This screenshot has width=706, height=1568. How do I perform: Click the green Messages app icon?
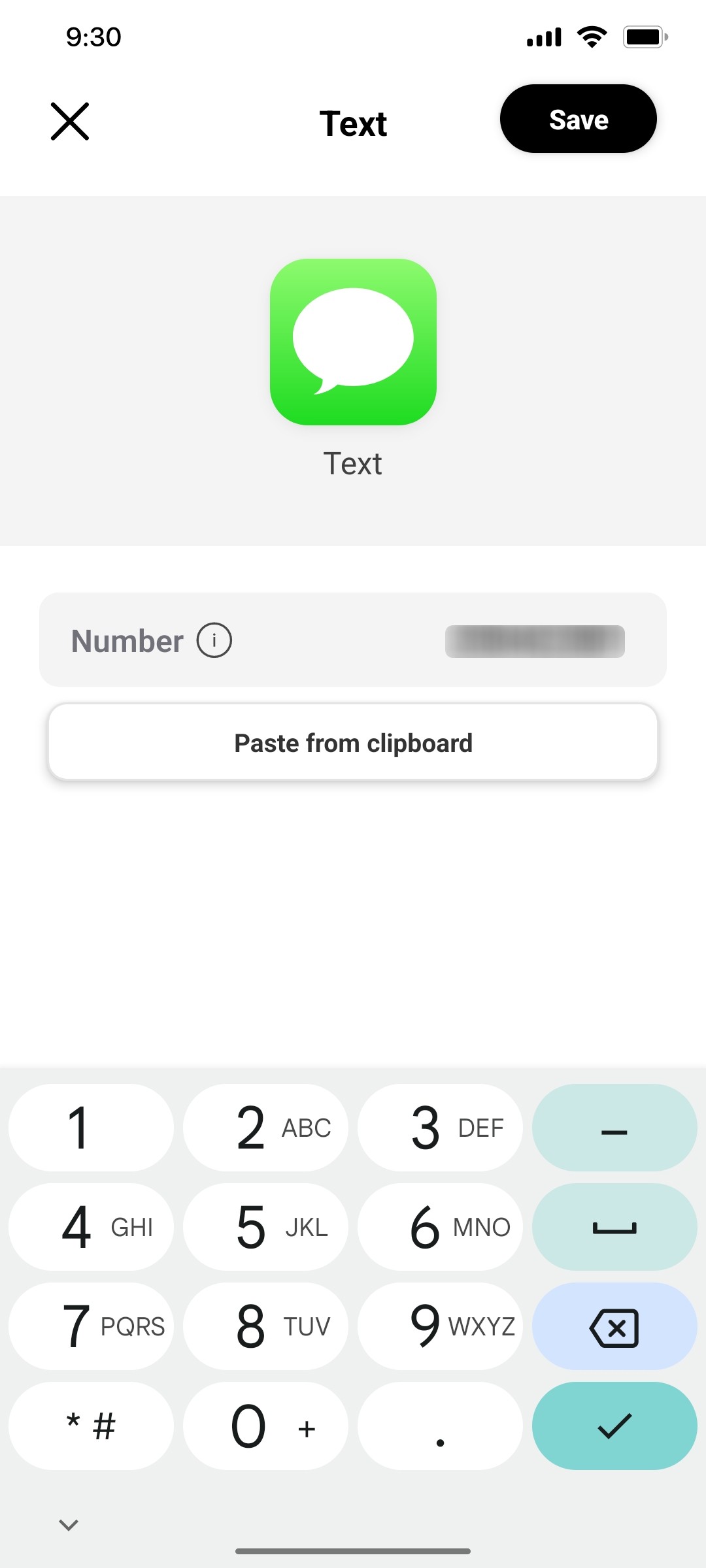coord(353,340)
